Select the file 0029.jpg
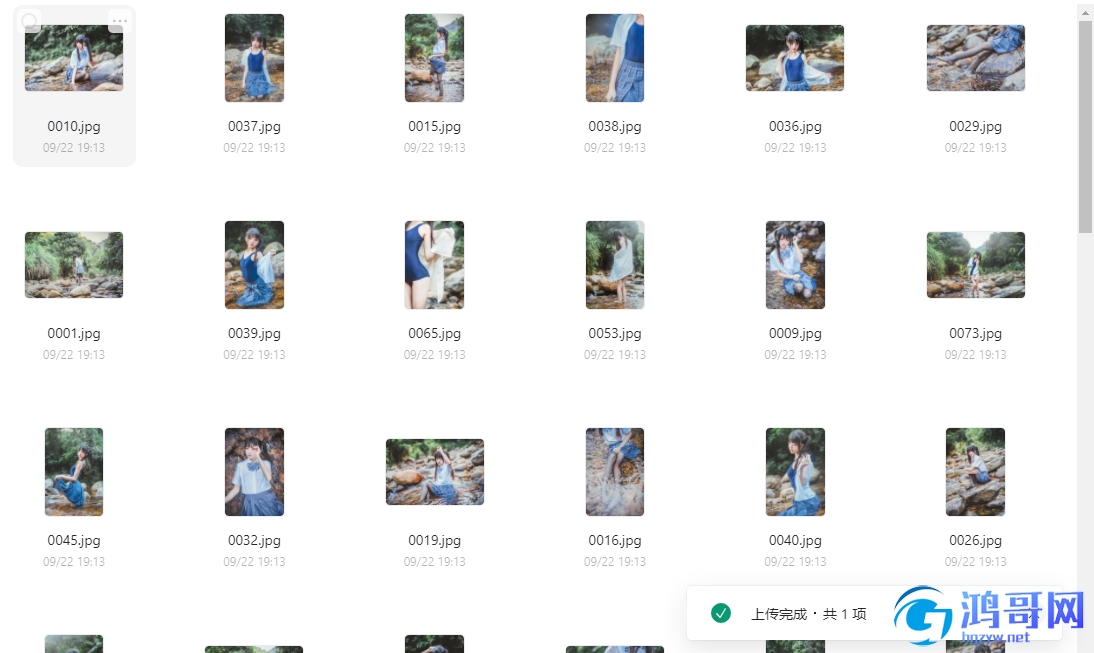 coord(975,58)
